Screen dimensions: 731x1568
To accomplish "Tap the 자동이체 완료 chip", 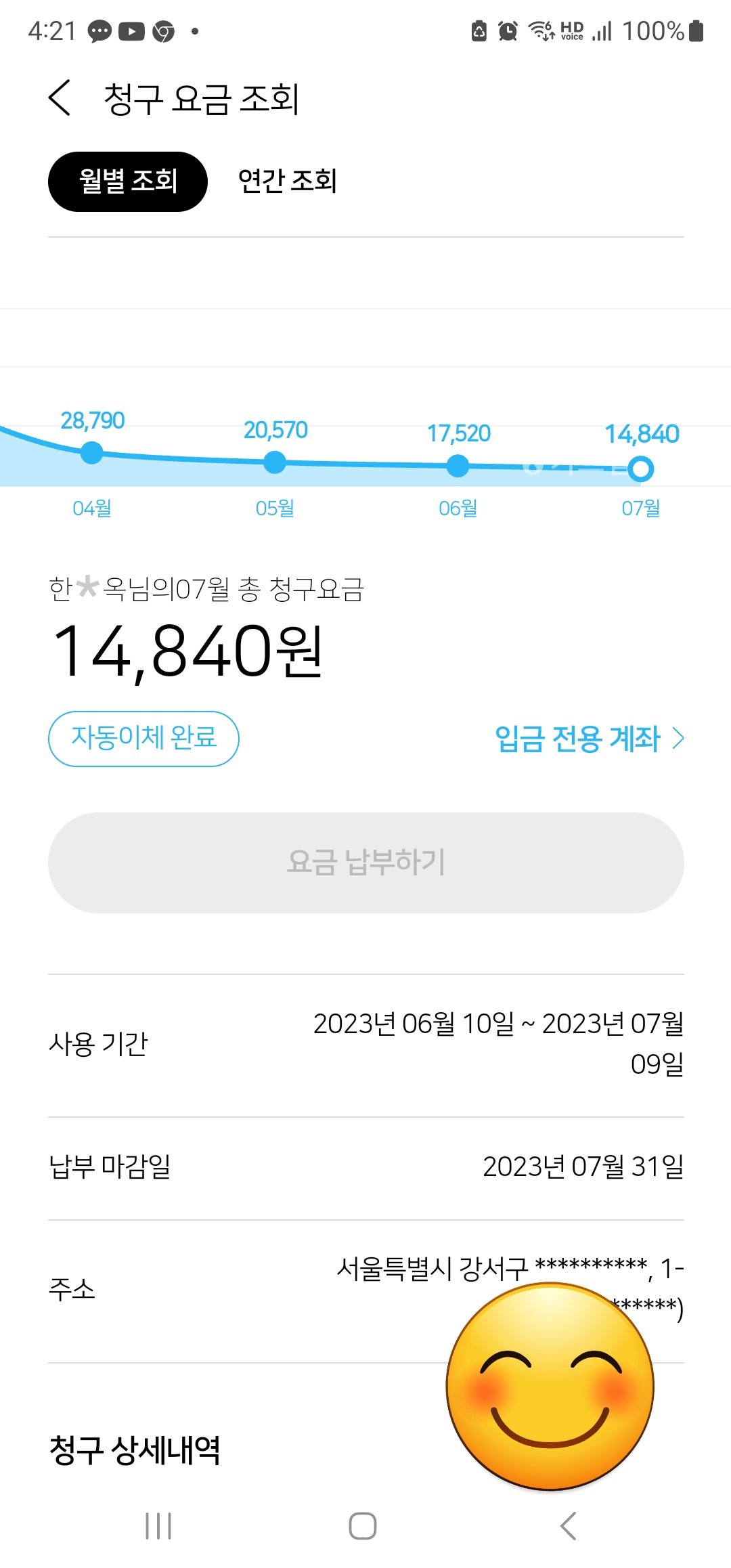I will click(x=143, y=739).
